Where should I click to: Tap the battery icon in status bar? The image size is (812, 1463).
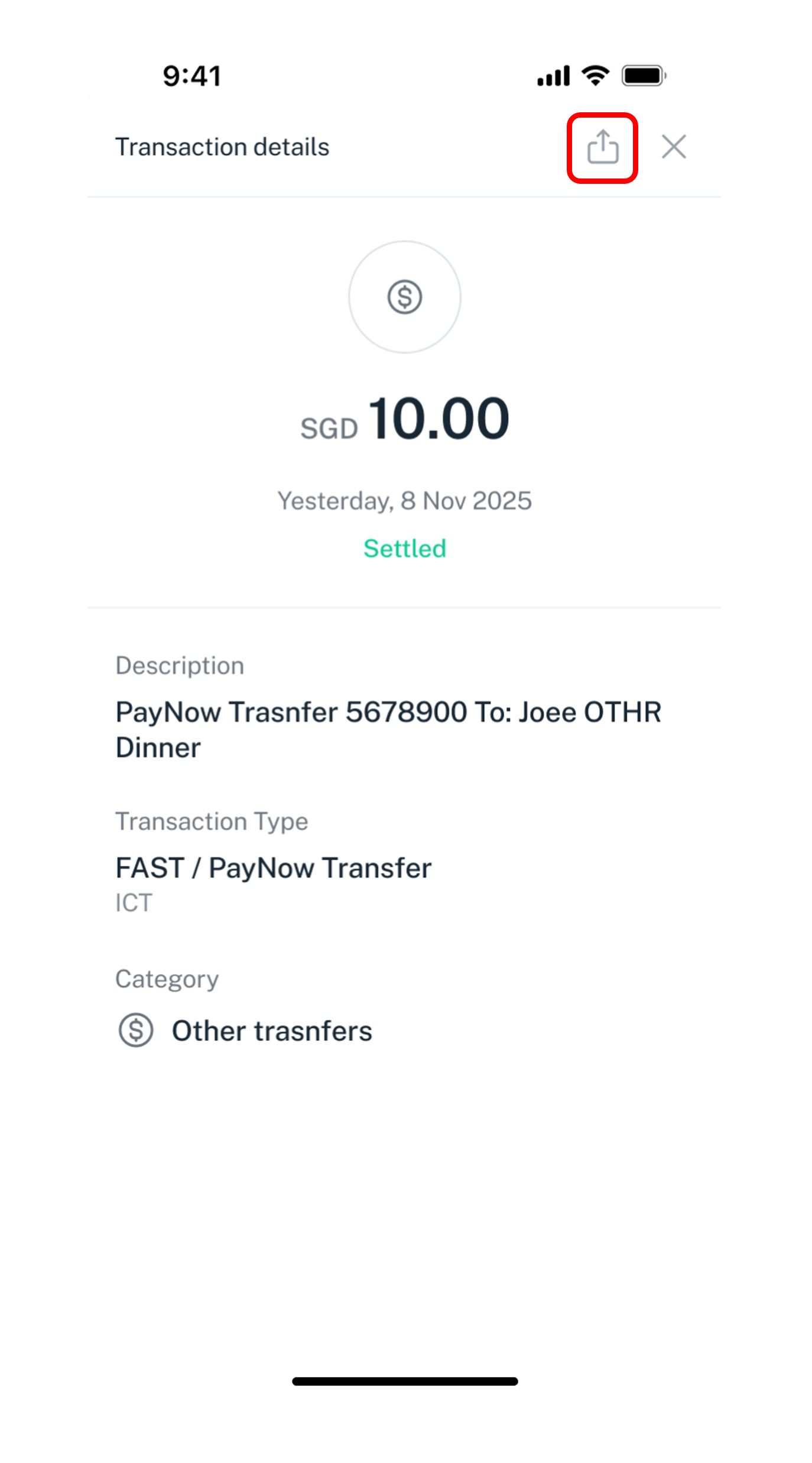point(642,74)
